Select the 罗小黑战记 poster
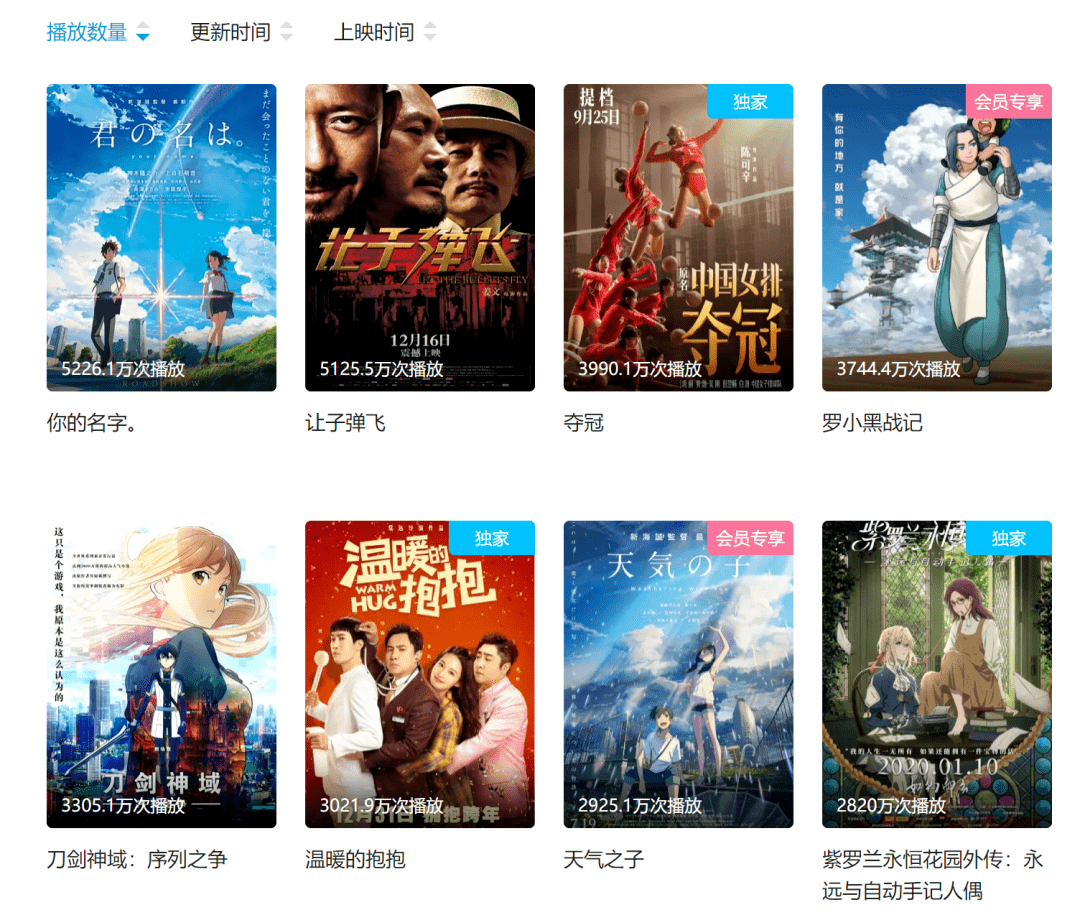1080x915 pixels. 936,237
